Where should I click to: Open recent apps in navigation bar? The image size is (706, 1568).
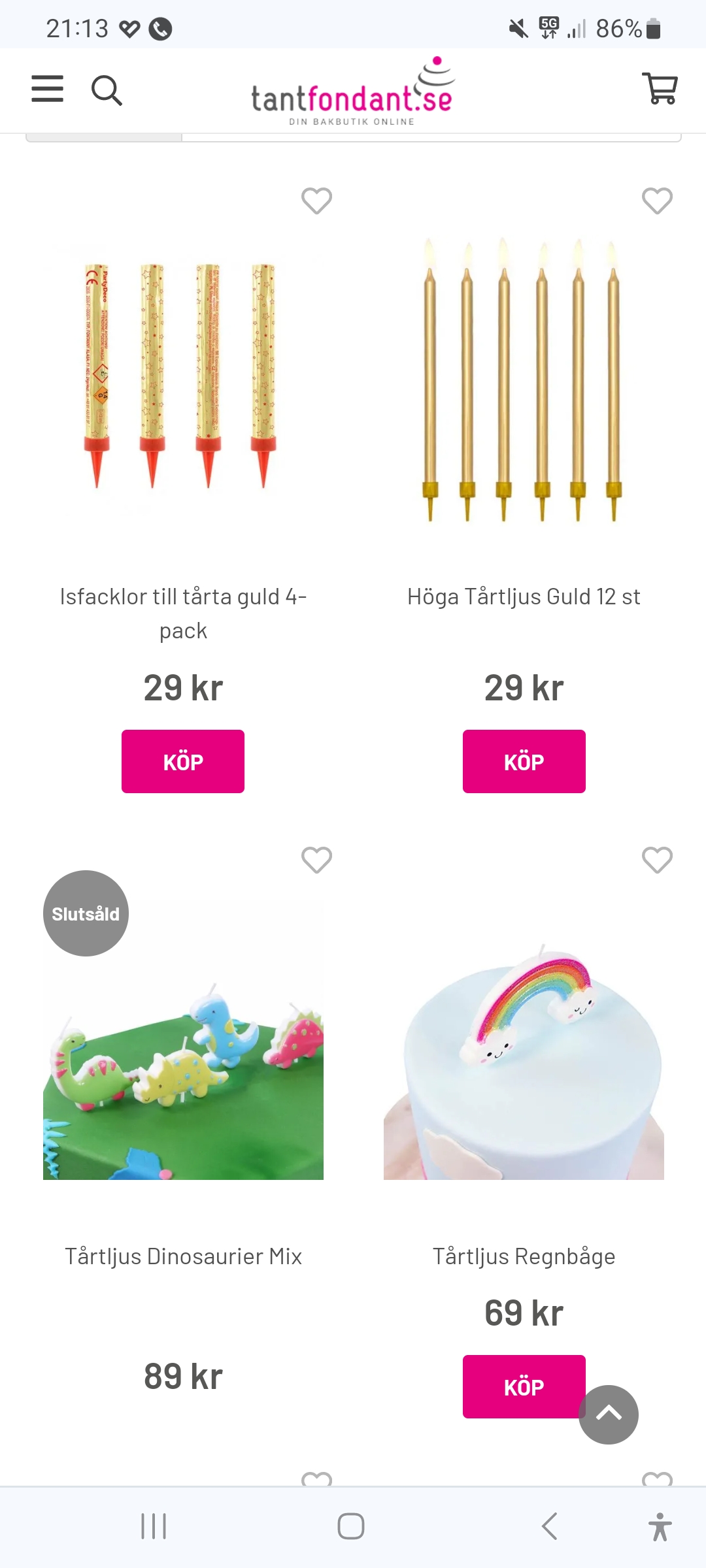pos(154,1527)
